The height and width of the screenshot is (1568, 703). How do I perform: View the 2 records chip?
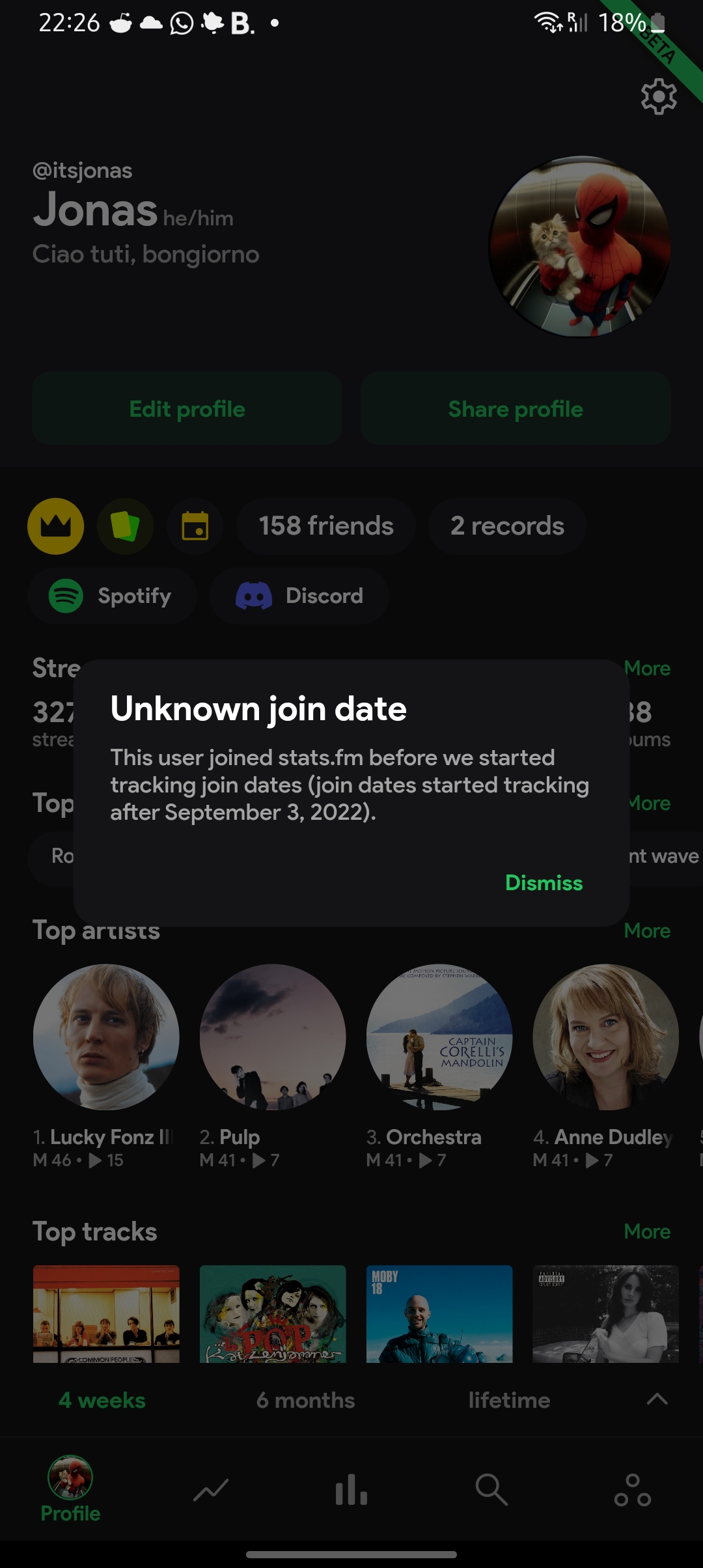[507, 526]
